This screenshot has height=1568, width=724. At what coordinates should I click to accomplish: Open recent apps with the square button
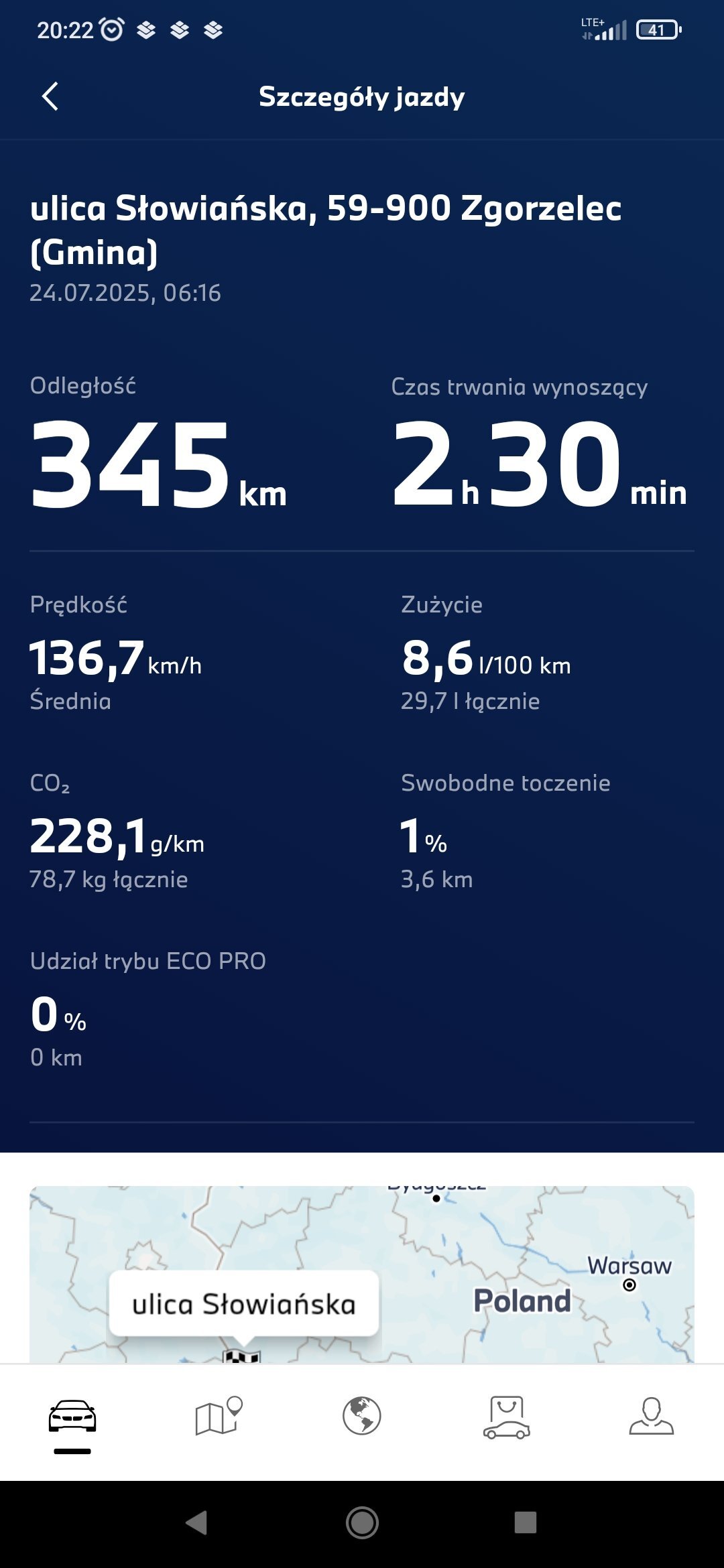pyautogui.click(x=526, y=1522)
